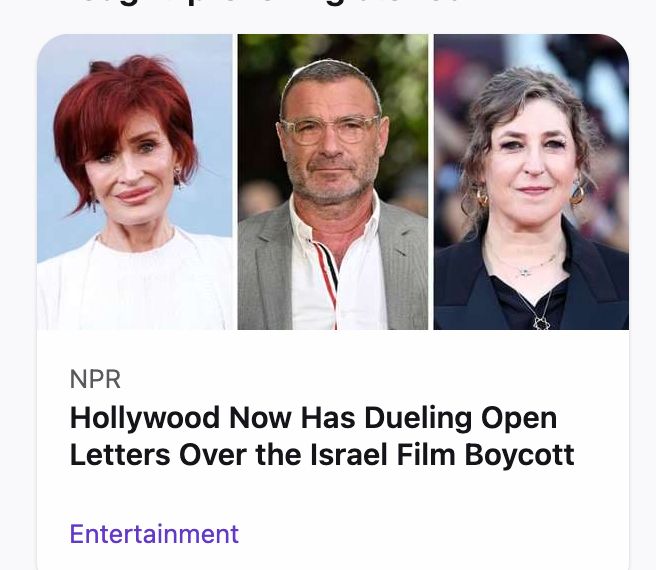Open the Entertainment category link

point(154,533)
